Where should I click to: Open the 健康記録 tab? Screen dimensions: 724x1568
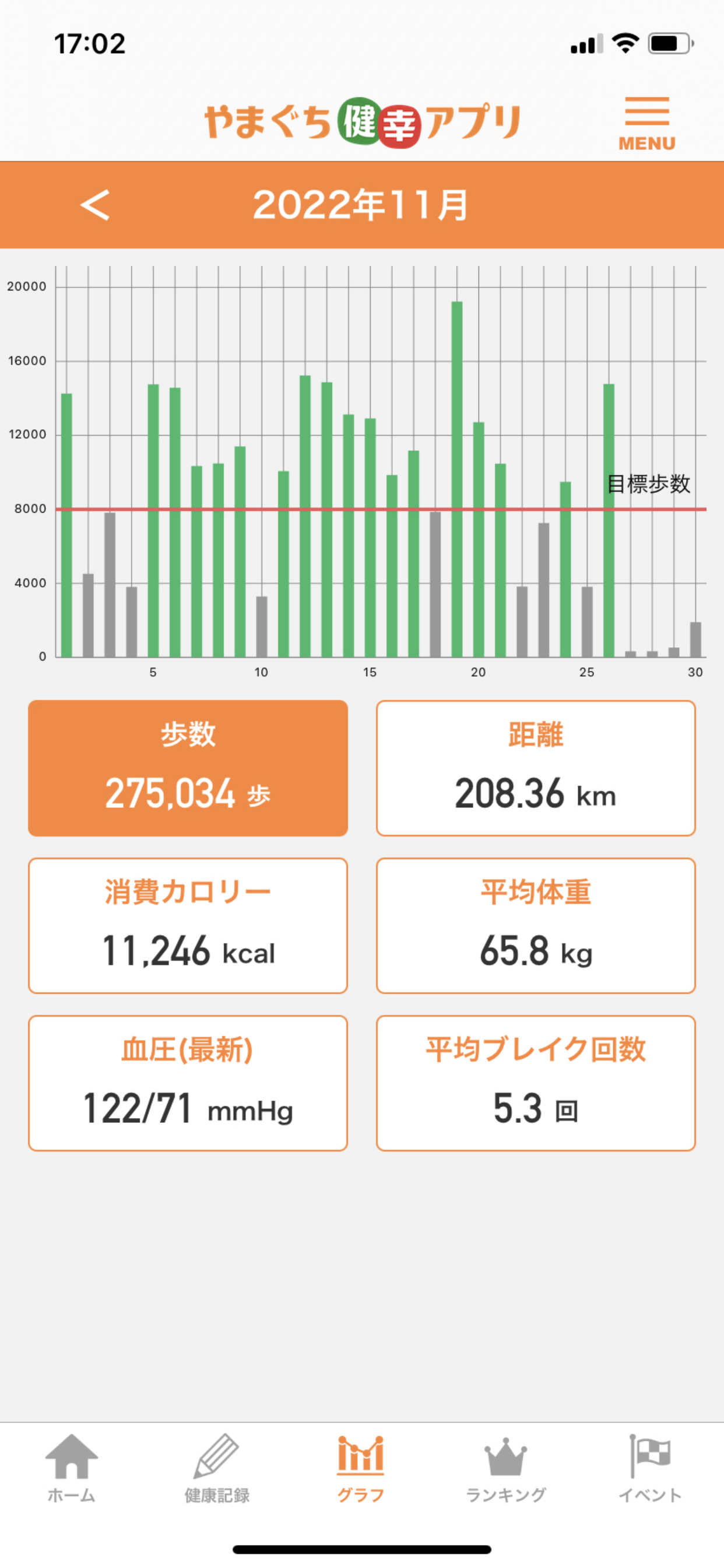(x=217, y=1468)
